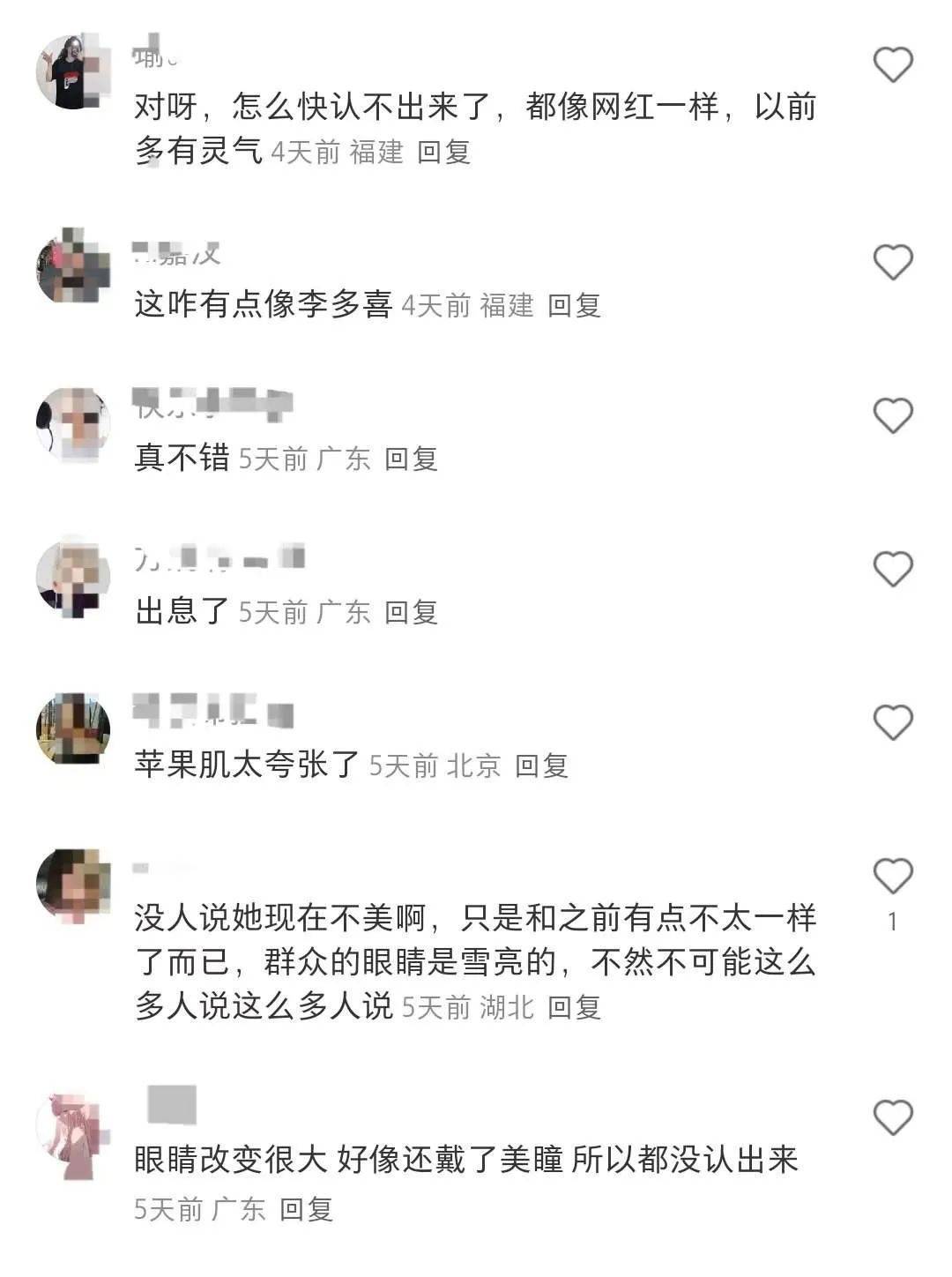Reply to the 出息了 comment

pos(411,613)
